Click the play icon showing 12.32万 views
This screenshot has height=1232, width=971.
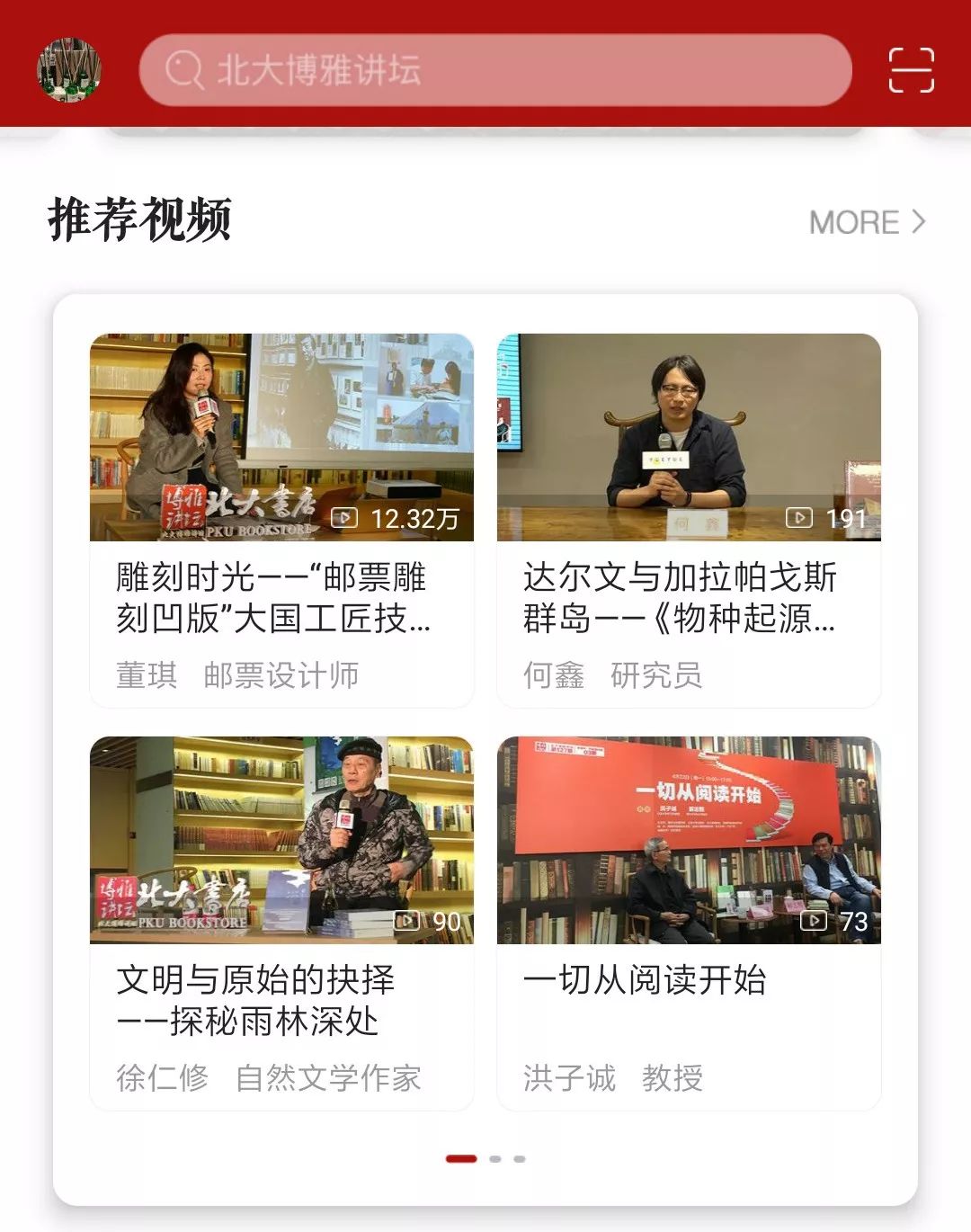(x=344, y=520)
